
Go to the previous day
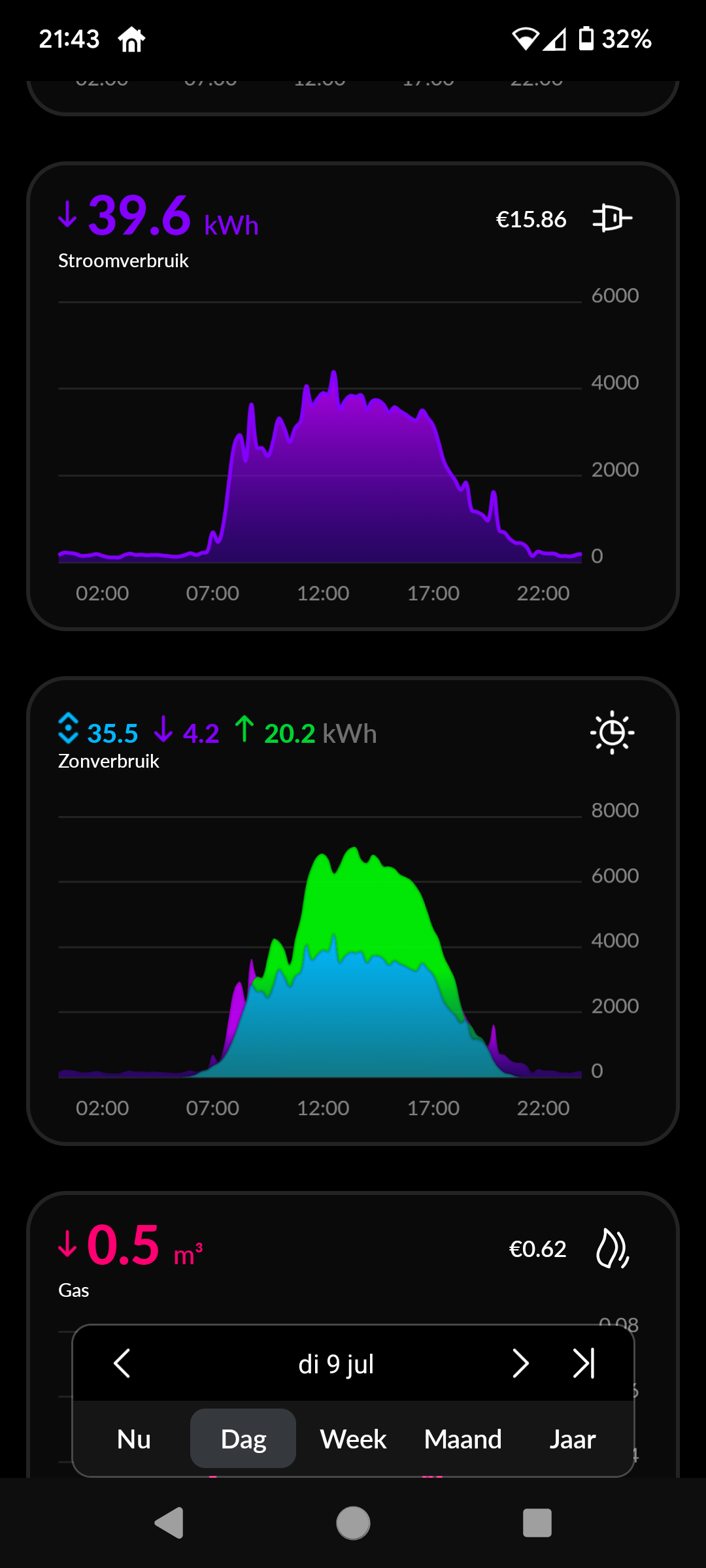pyautogui.click(x=122, y=1364)
